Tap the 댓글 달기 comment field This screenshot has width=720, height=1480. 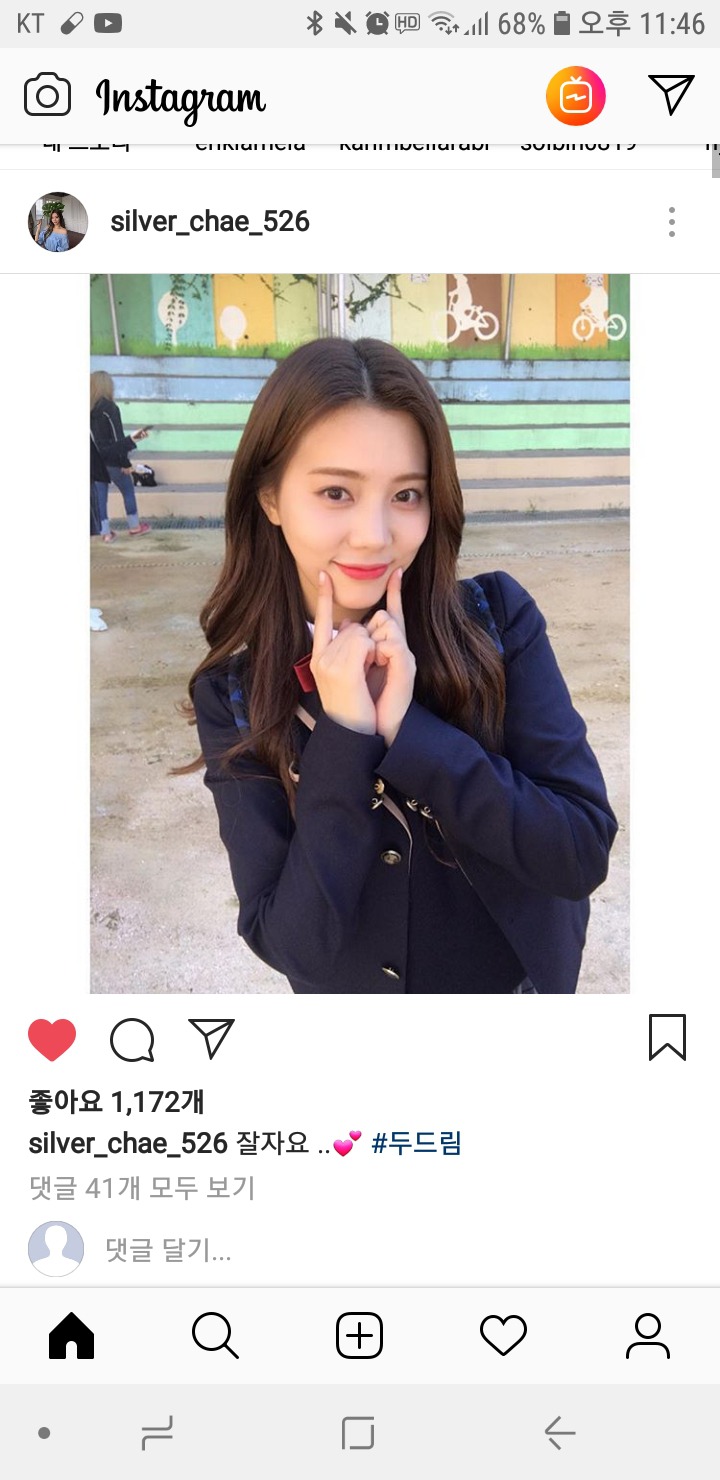(168, 1249)
